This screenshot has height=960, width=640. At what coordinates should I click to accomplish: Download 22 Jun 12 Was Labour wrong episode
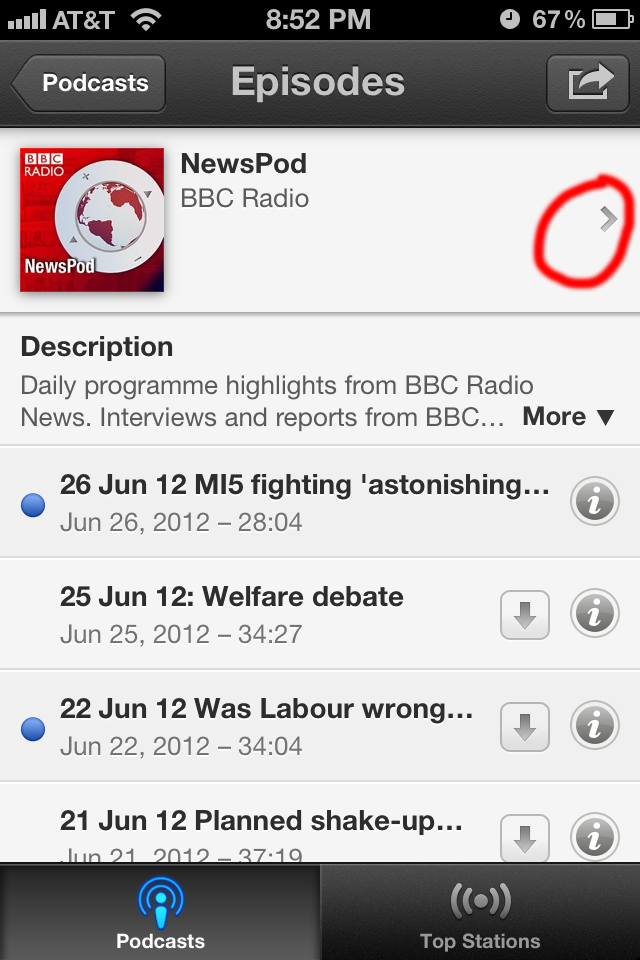(524, 726)
